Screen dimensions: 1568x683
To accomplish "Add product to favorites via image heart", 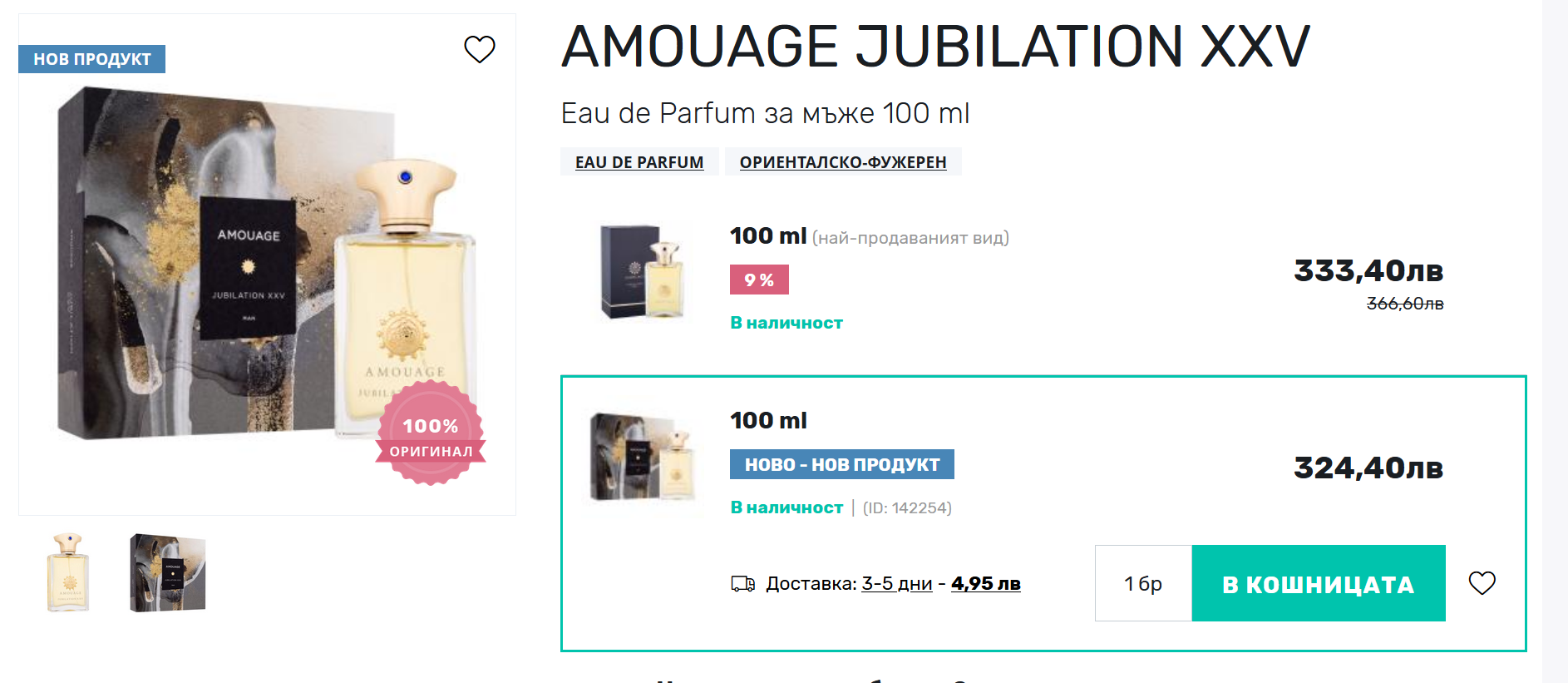I will tap(479, 50).
